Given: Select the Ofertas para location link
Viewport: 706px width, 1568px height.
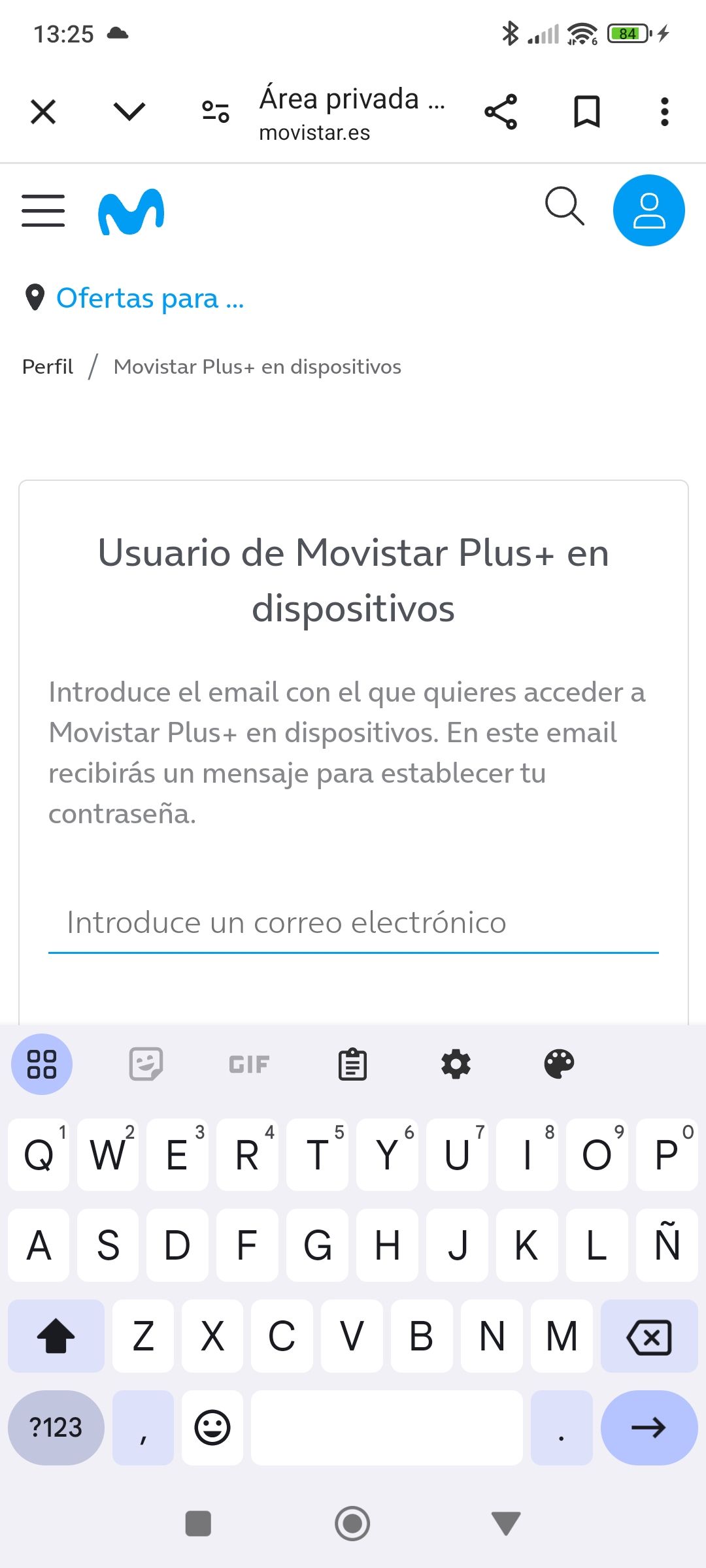Looking at the screenshot, I should [149, 298].
